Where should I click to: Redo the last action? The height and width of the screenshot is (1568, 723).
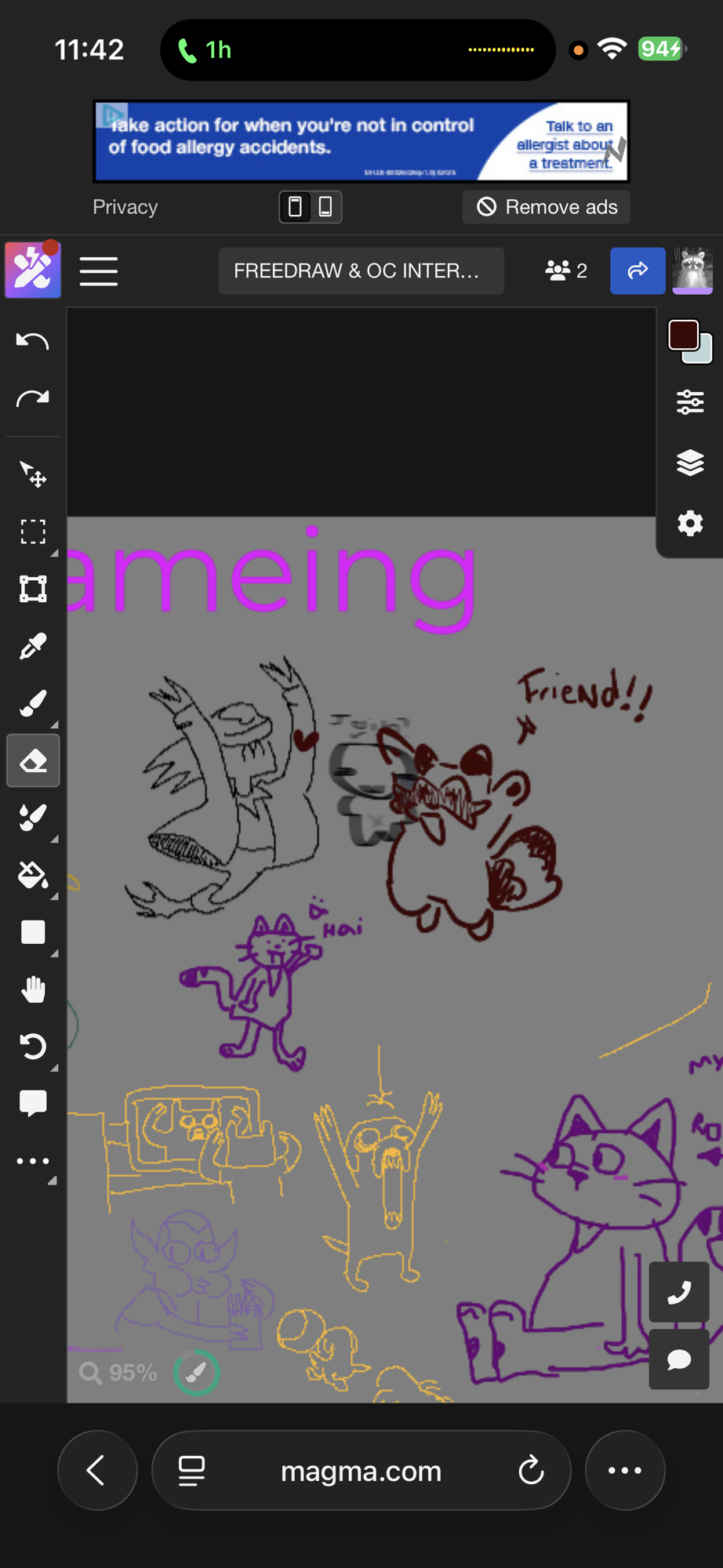pyautogui.click(x=32, y=399)
